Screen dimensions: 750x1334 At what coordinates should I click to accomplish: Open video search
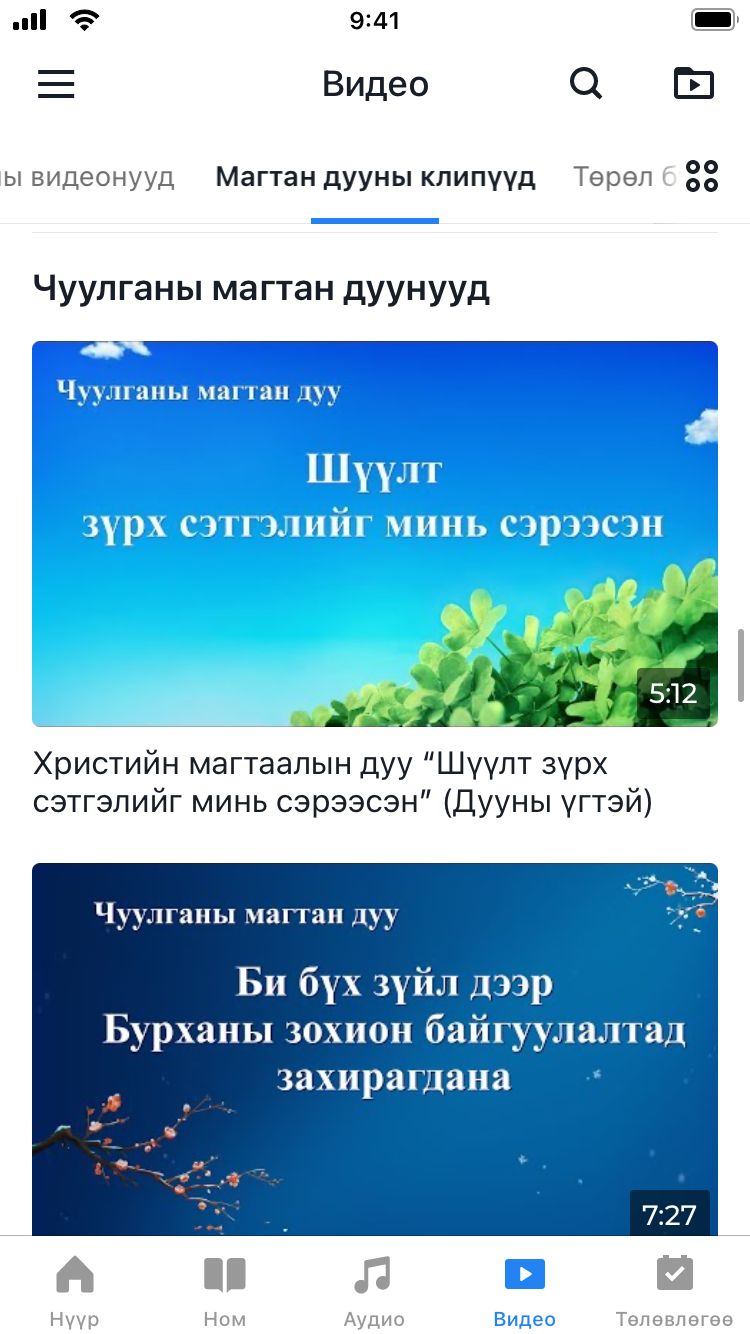[586, 84]
